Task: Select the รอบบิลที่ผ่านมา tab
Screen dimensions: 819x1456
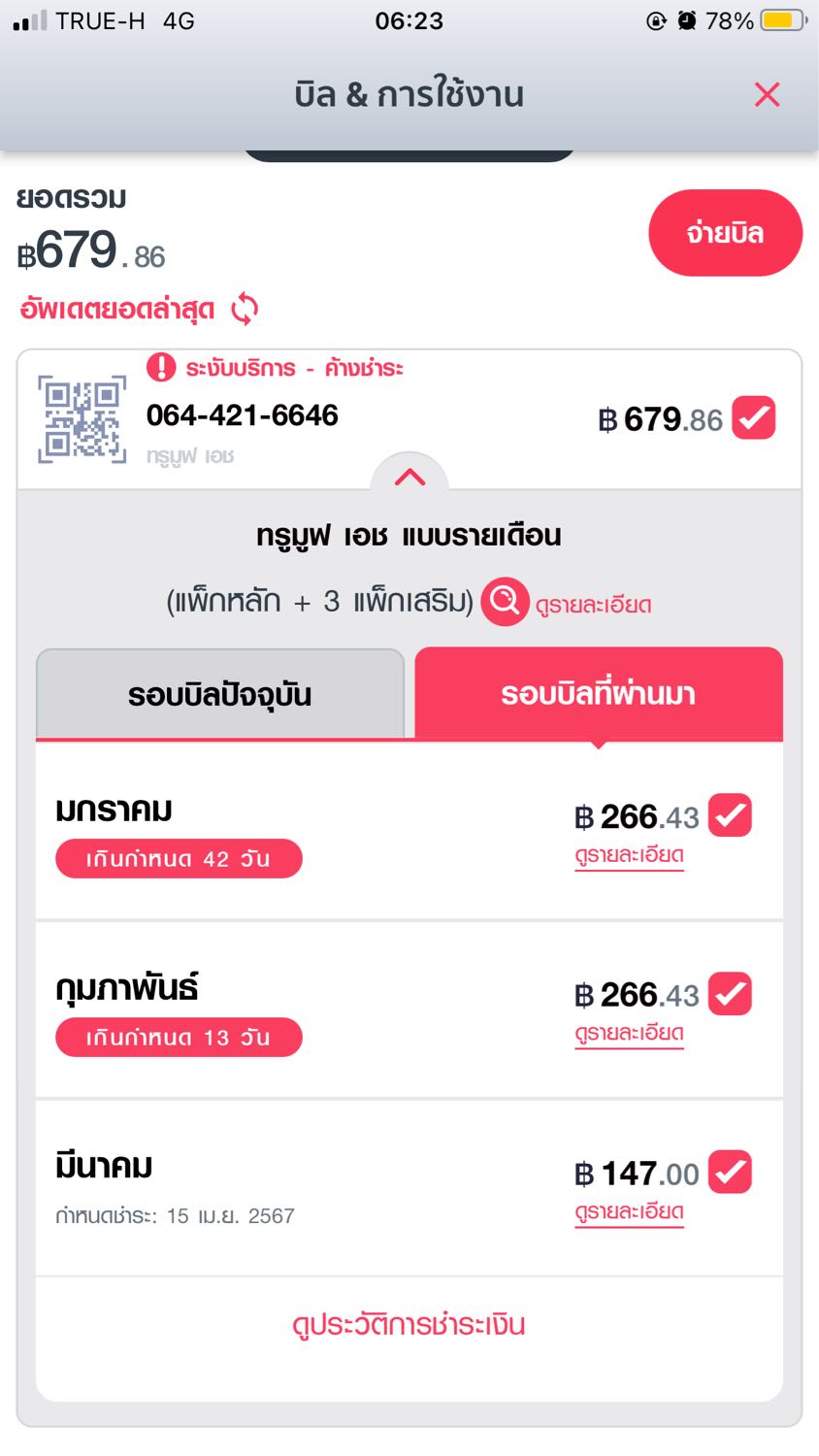Action: (x=599, y=694)
